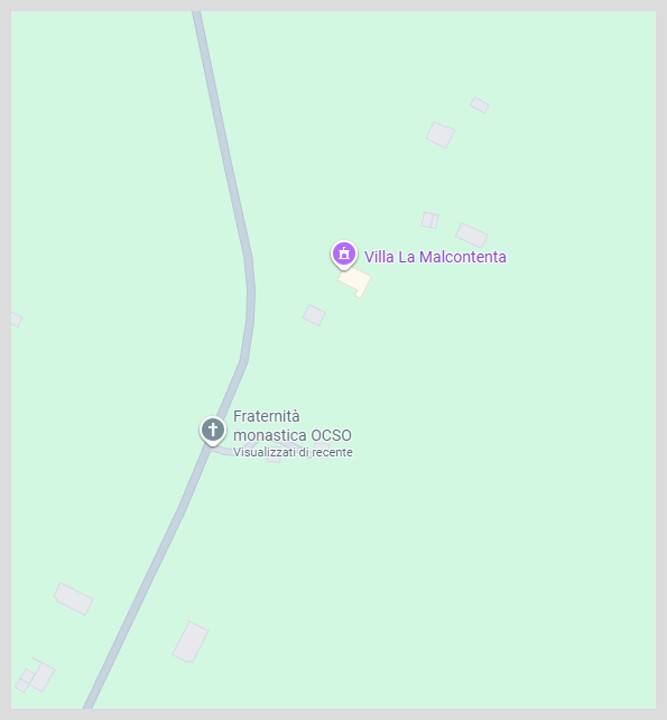
Task: Open the Villa La Malcontenta map pin
Action: click(344, 255)
